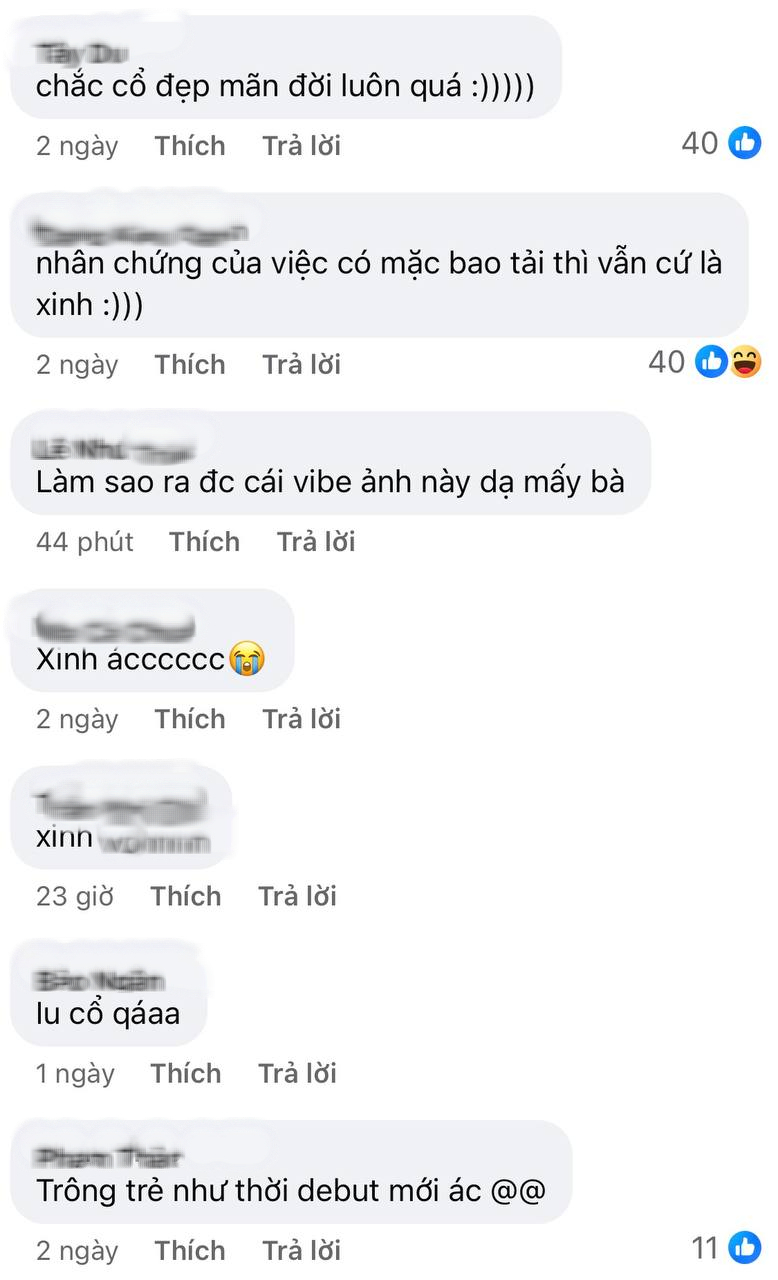The width and height of the screenshot is (778, 1280).
Task: Like the "Trông trẻ như thời debut" comment
Action: 190,1250
